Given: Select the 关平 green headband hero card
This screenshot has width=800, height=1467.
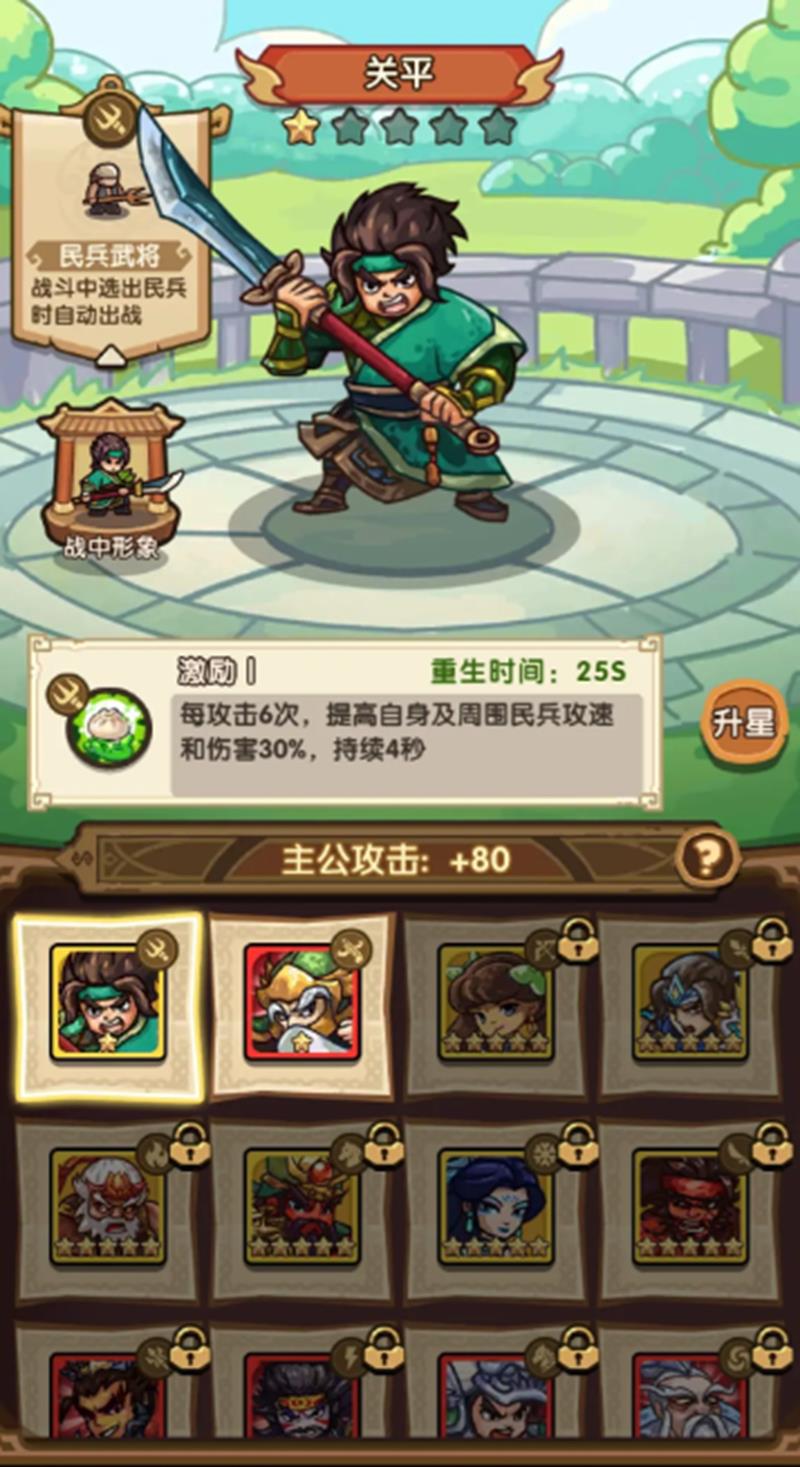Looking at the screenshot, I should coord(108,1003).
